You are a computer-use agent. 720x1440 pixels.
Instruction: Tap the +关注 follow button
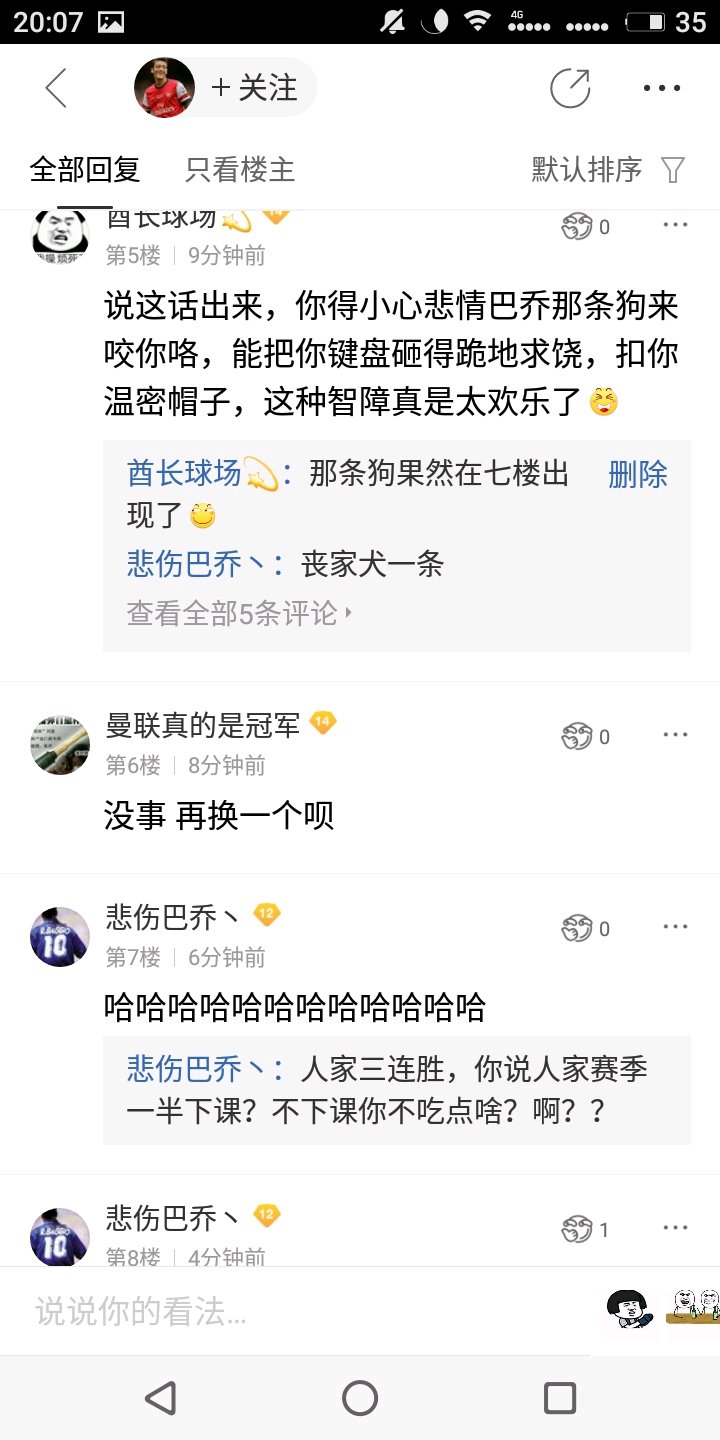pos(254,88)
